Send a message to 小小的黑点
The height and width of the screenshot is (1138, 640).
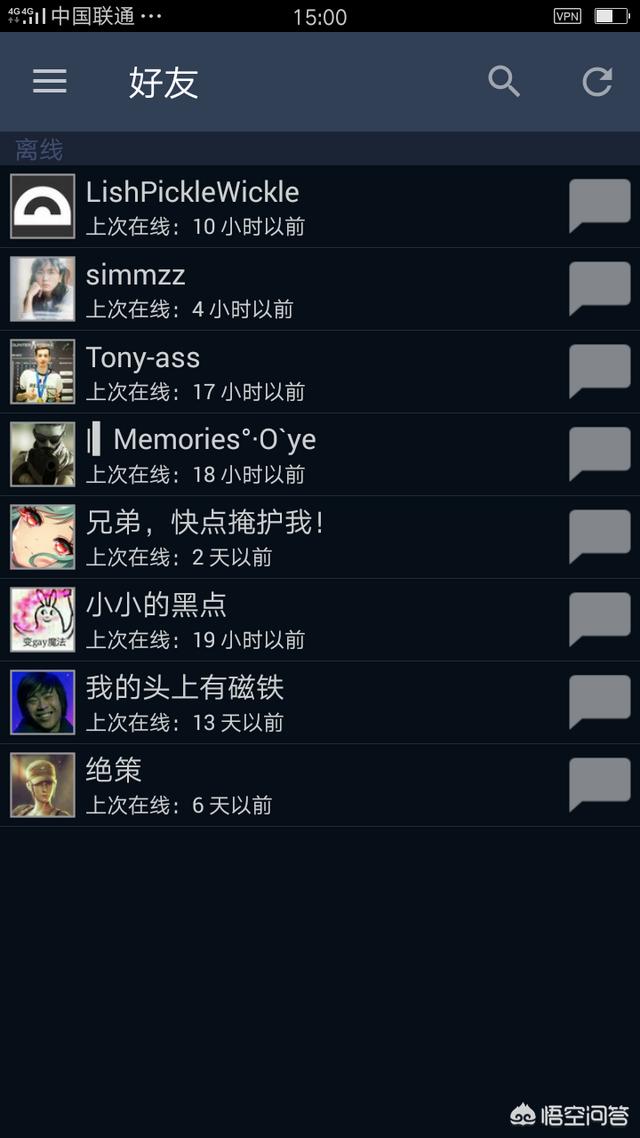pos(599,619)
